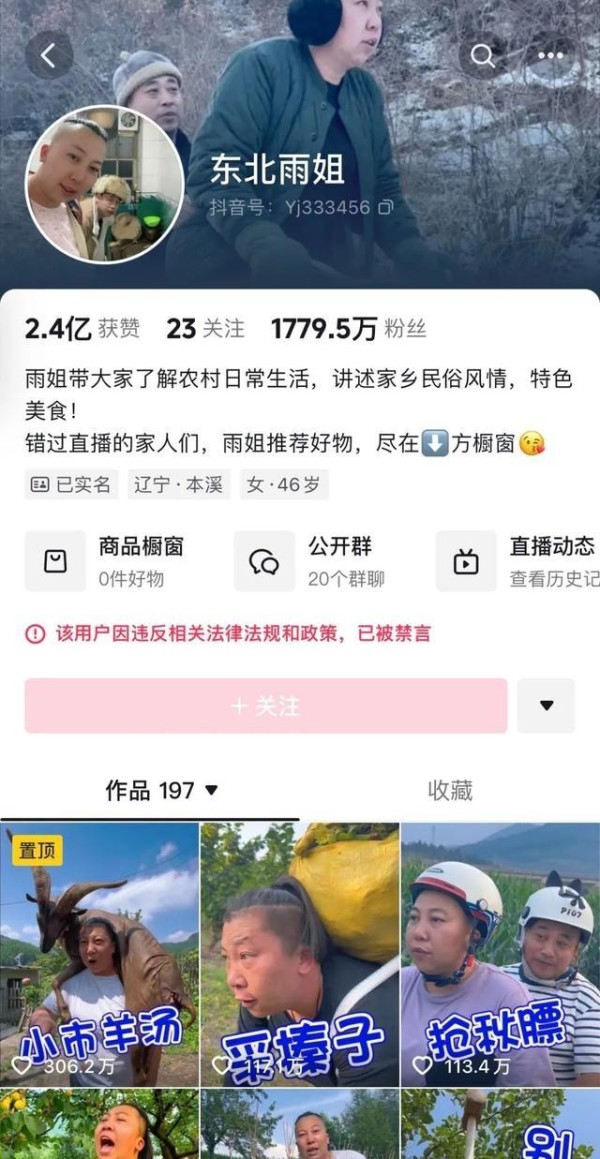View the 1779.5万 粉丝 followers list

[348, 328]
